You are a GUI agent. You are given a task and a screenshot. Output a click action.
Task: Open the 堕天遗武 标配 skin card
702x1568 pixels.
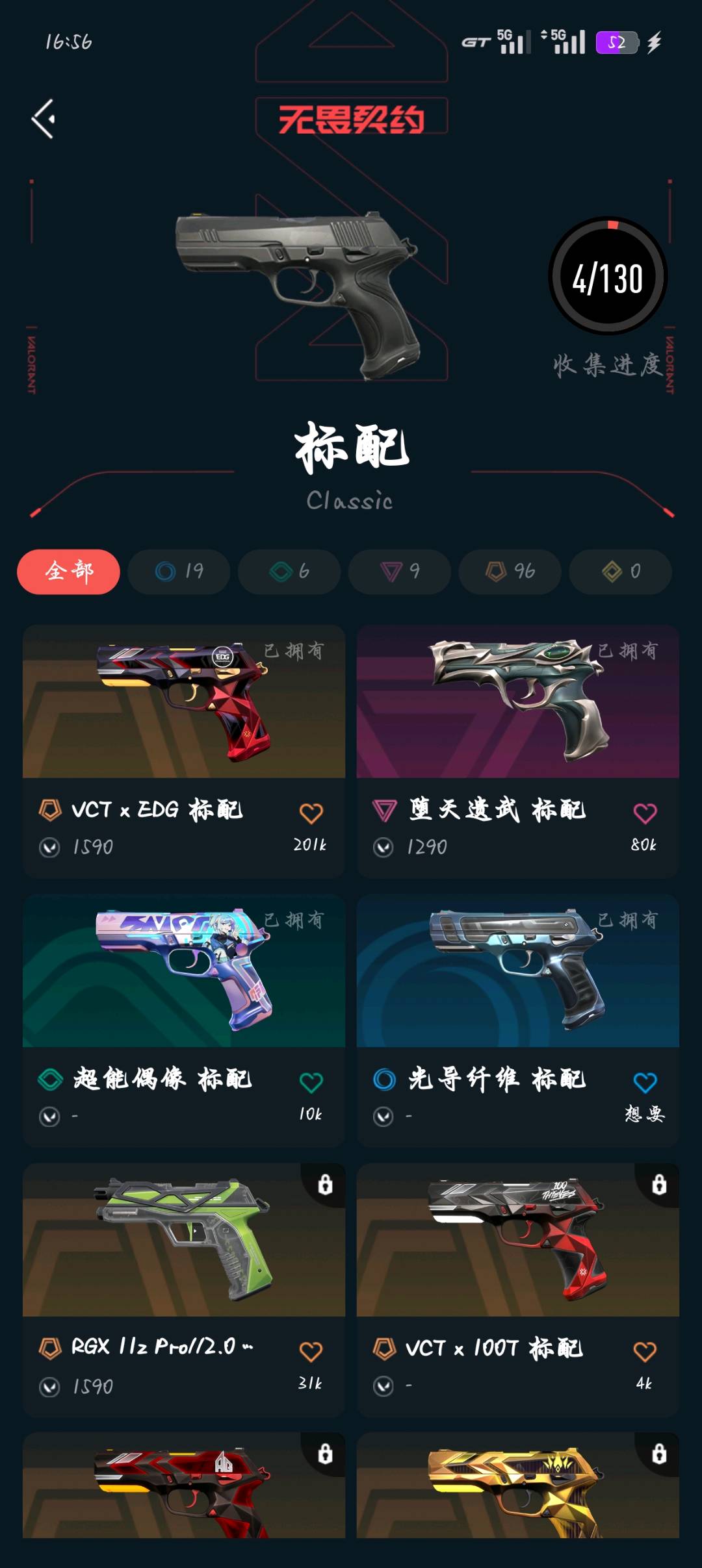(517, 703)
